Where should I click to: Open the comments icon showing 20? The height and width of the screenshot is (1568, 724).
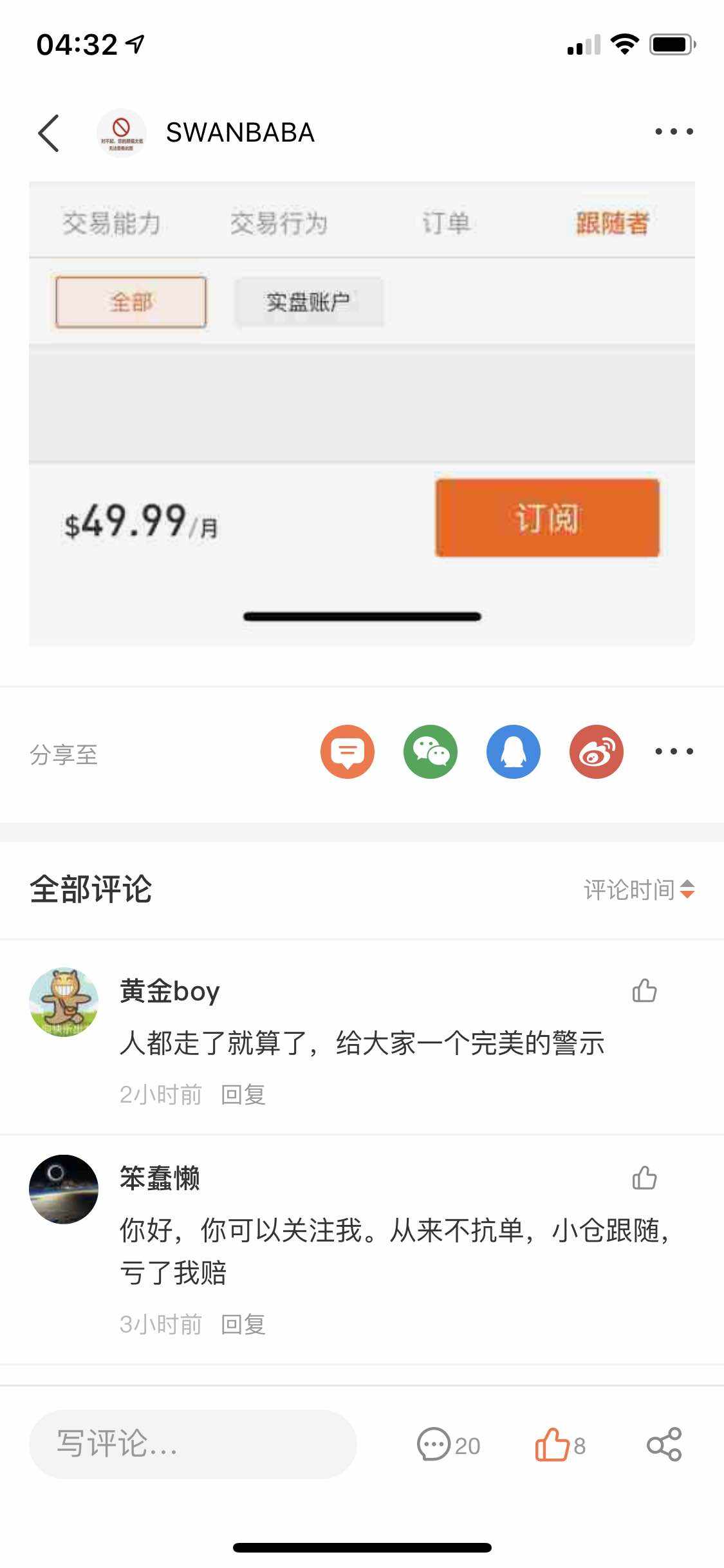tap(449, 1445)
